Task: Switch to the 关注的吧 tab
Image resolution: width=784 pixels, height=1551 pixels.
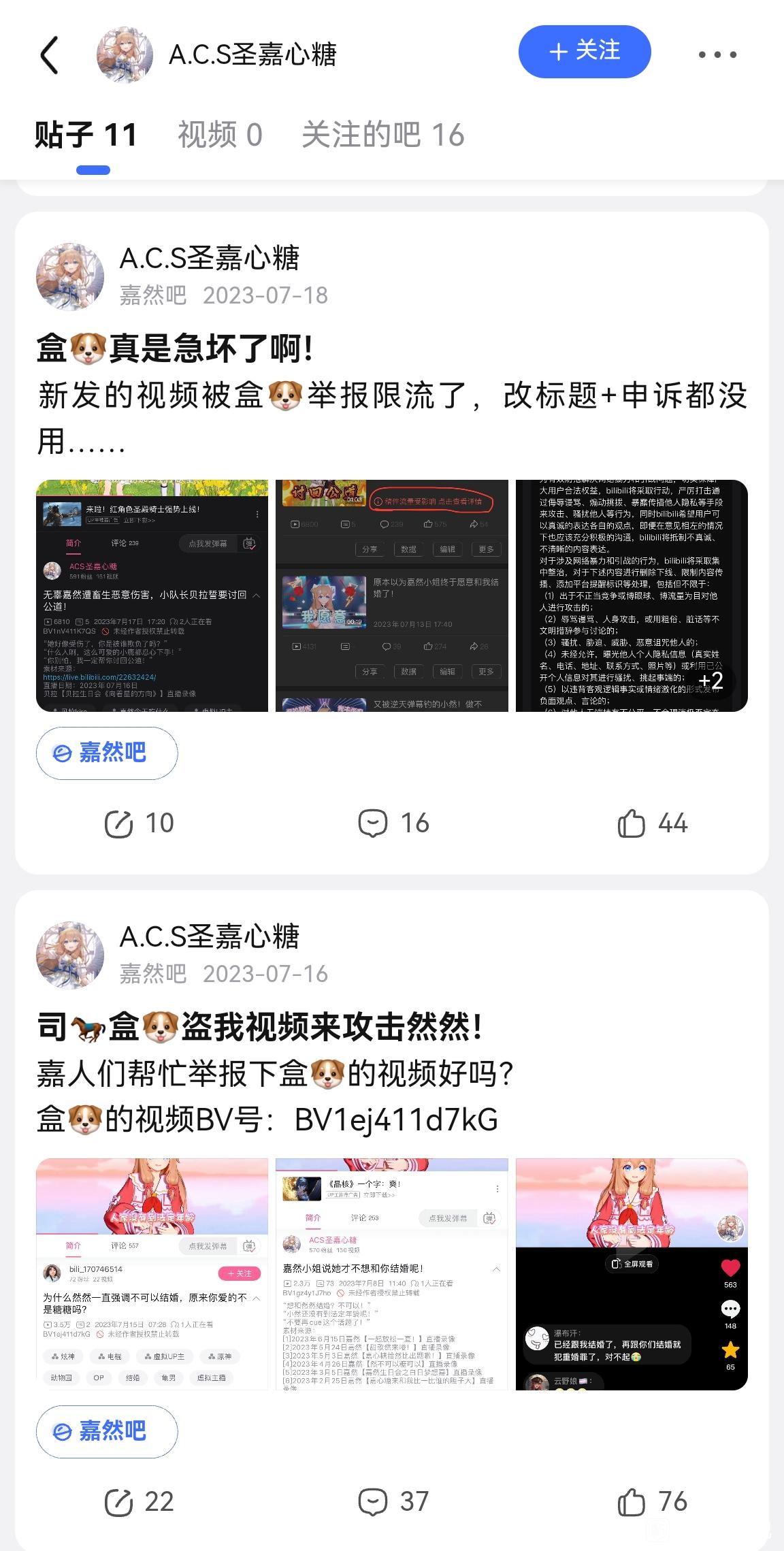Action: point(382,135)
